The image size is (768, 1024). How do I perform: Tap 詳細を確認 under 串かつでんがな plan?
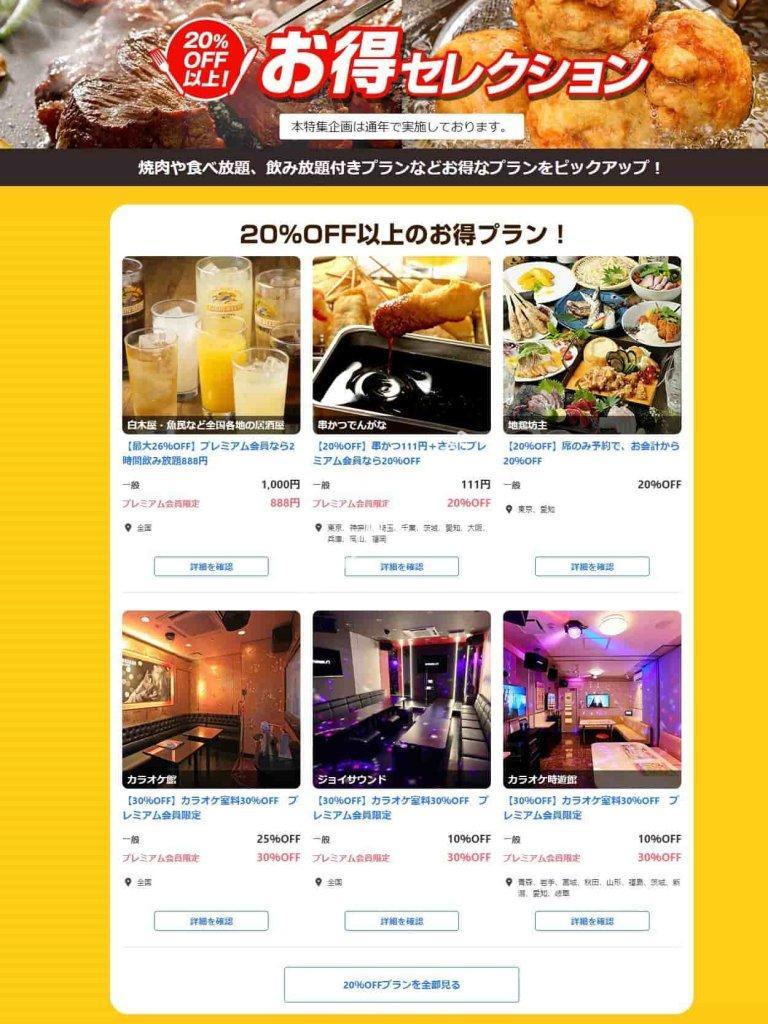click(x=401, y=566)
